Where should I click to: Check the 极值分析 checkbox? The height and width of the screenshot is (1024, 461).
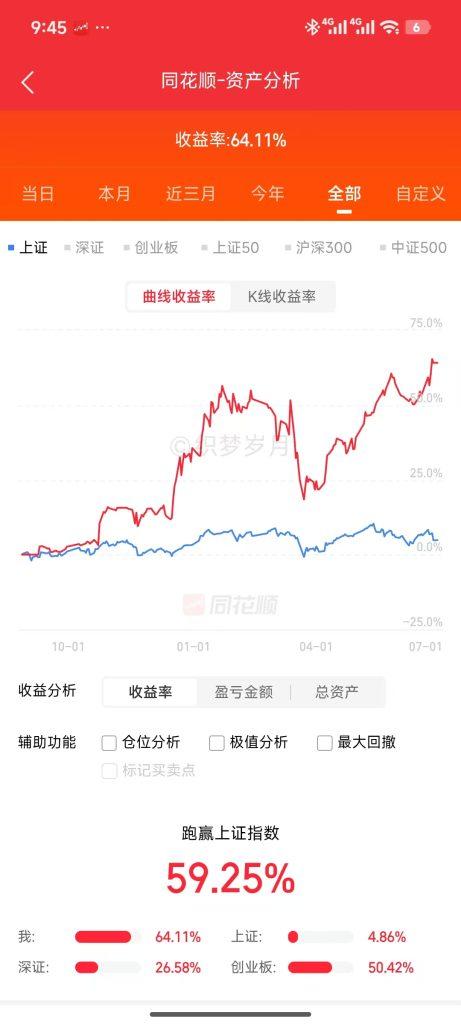coord(248,743)
